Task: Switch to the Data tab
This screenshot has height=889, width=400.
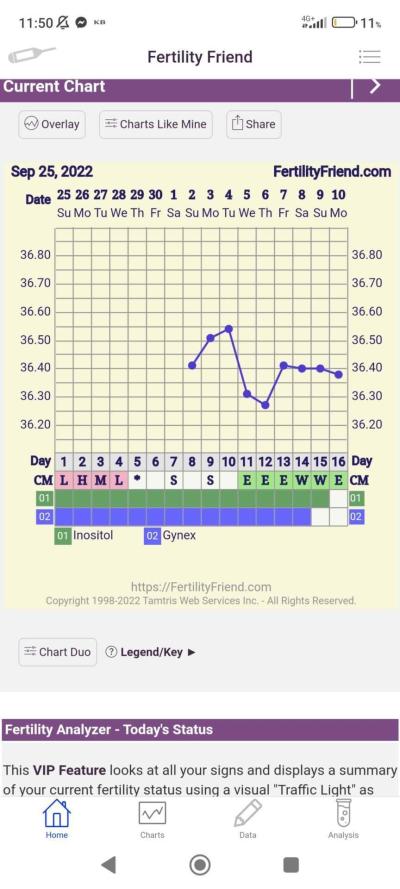Action: [248, 819]
